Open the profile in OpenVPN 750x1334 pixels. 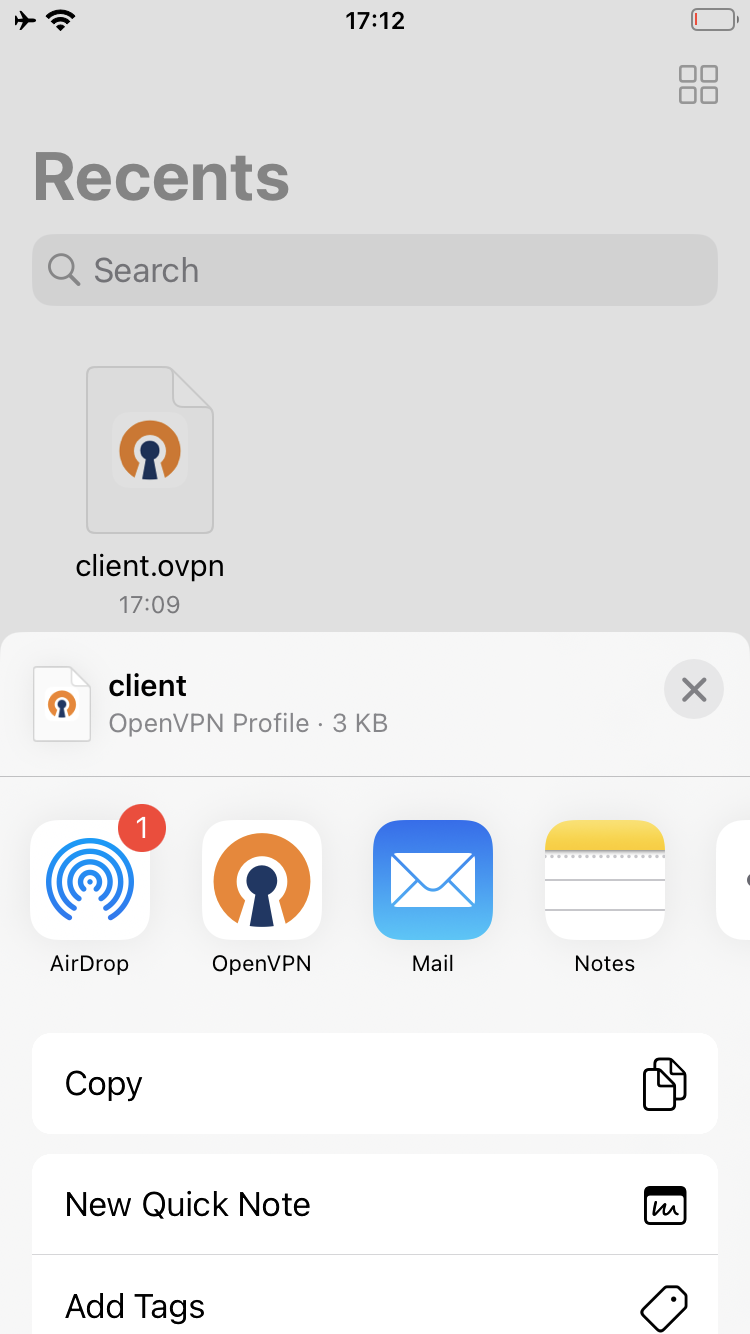click(262, 880)
